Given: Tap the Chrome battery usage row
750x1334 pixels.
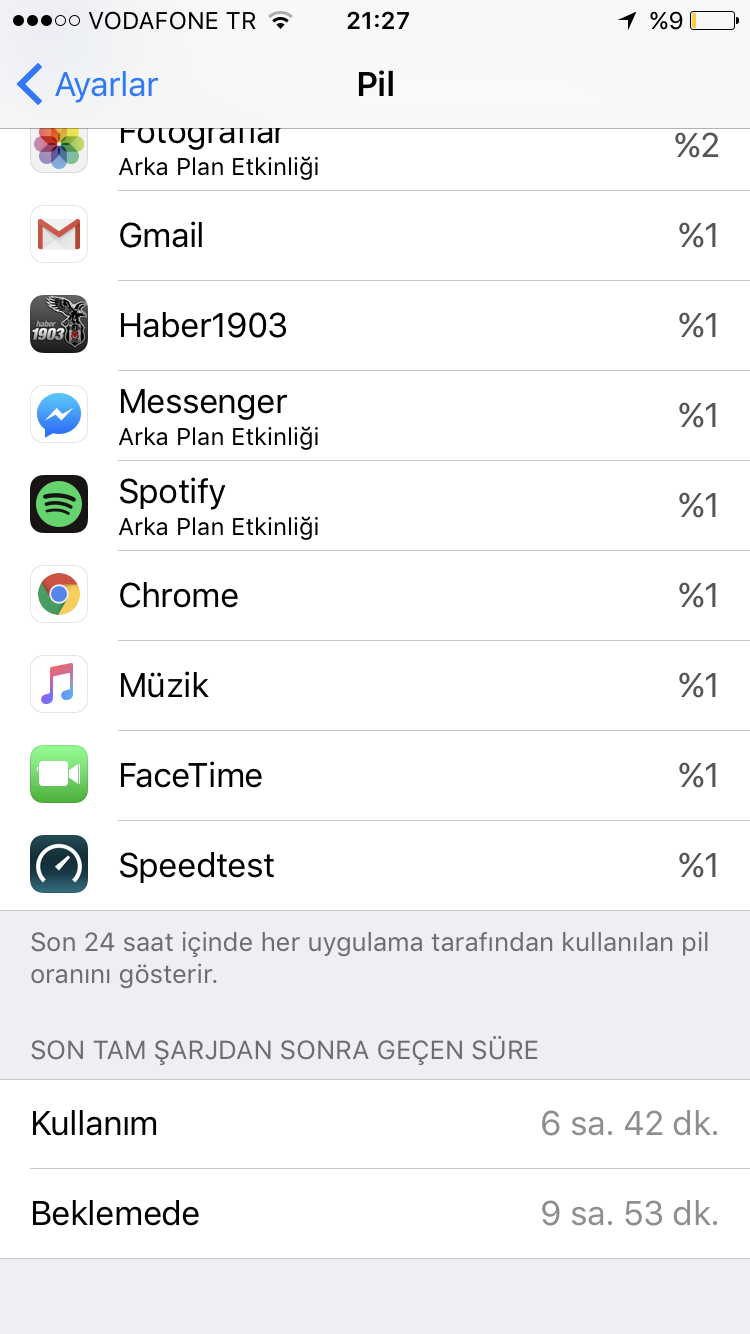Looking at the screenshot, I should pyautogui.click(x=375, y=595).
